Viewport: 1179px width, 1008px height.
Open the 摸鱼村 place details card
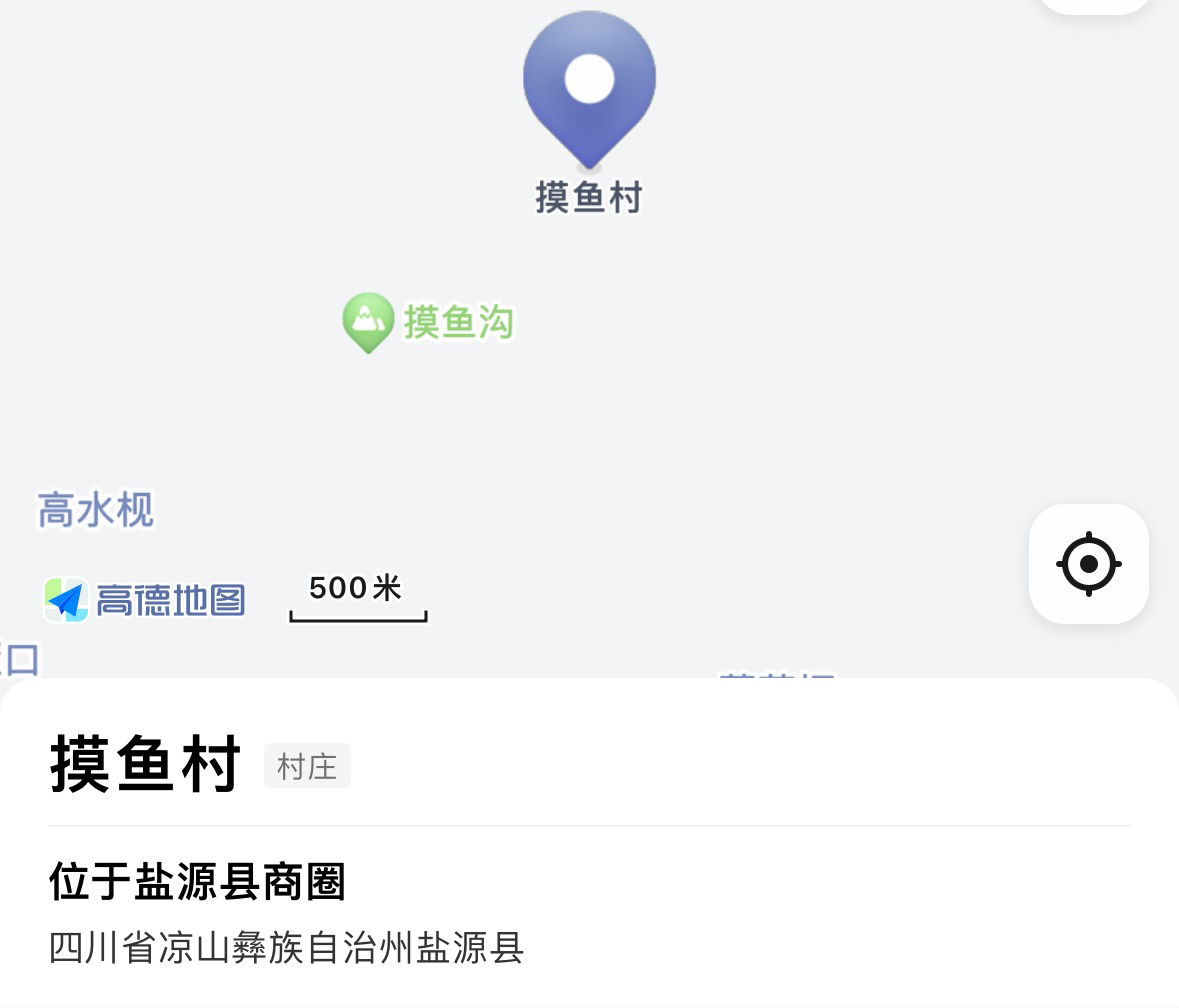click(x=146, y=765)
